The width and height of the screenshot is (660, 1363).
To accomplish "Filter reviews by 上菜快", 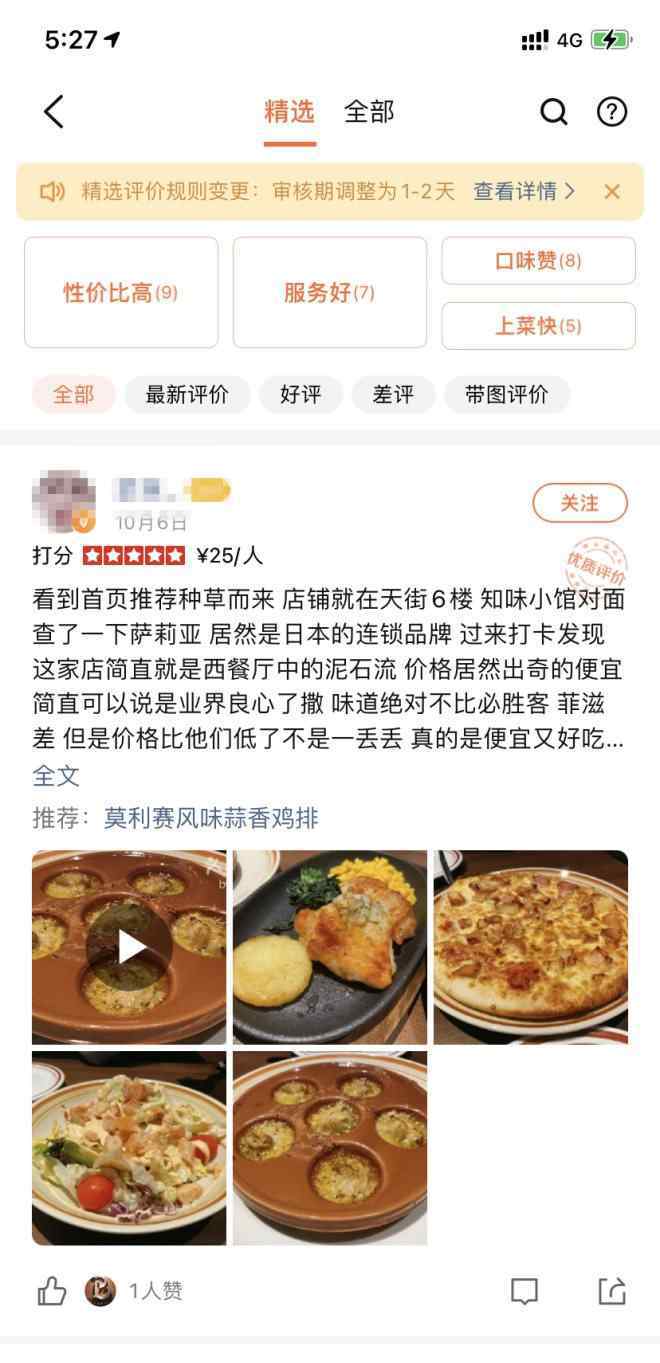I will (538, 326).
